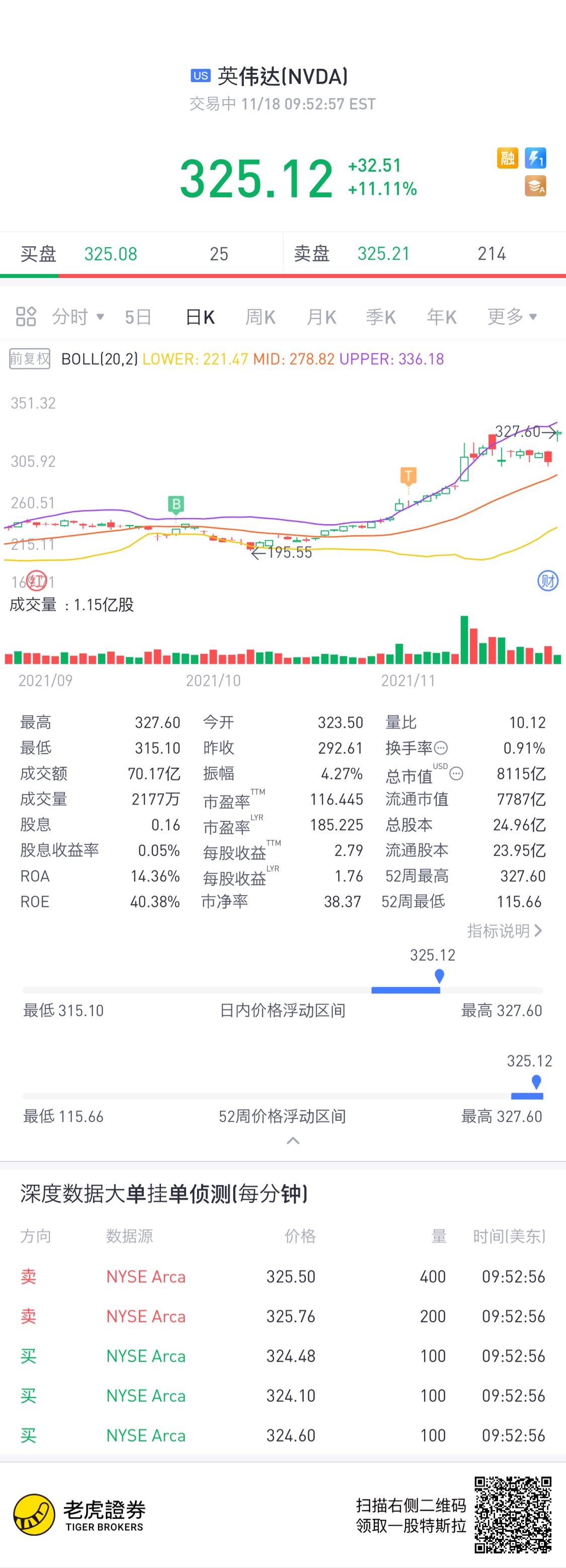Tap the blue lightning badge
566x1568 pixels.
click(x=535, y=158)
